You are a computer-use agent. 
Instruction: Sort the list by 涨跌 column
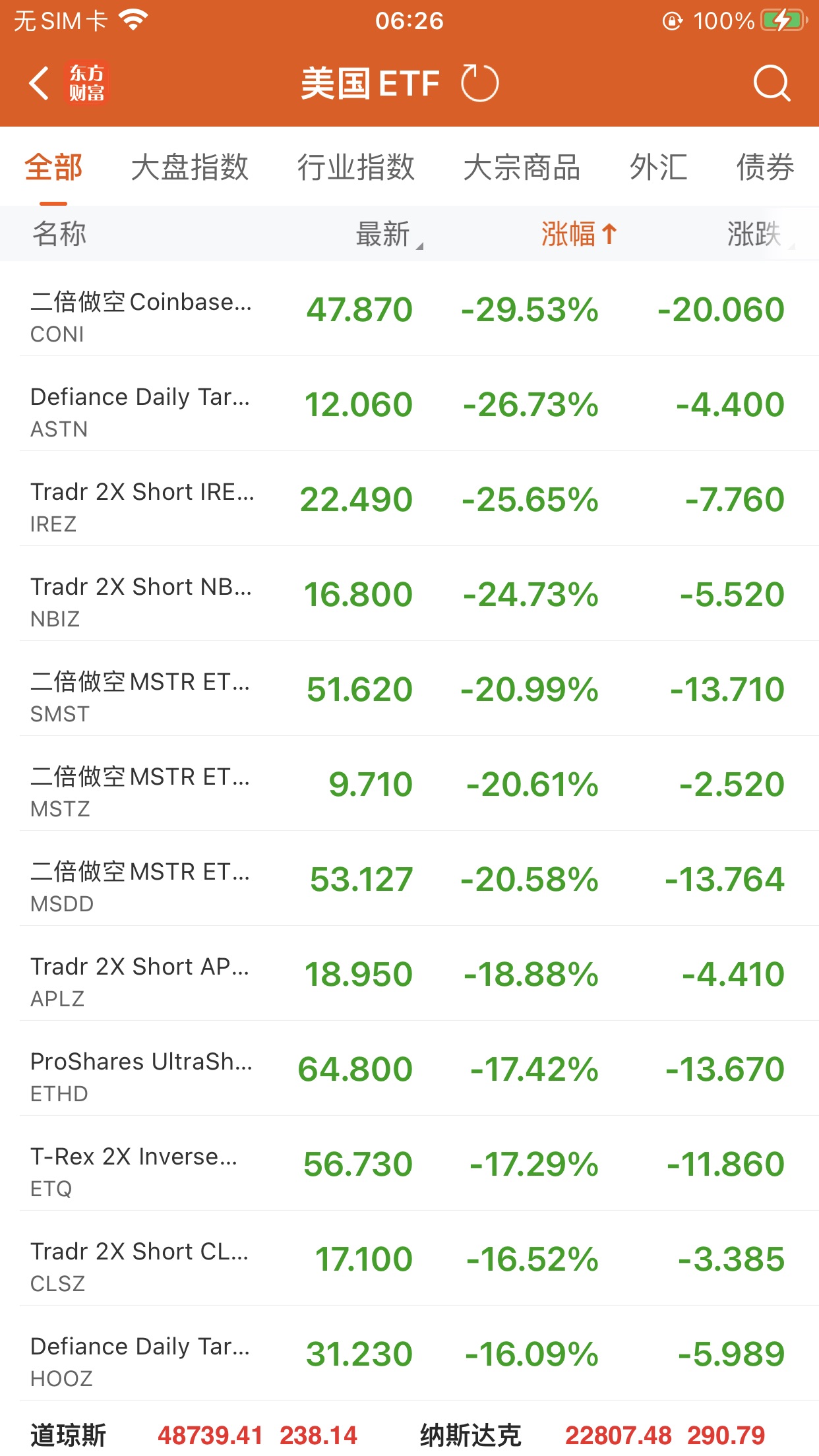click(757, 234)
